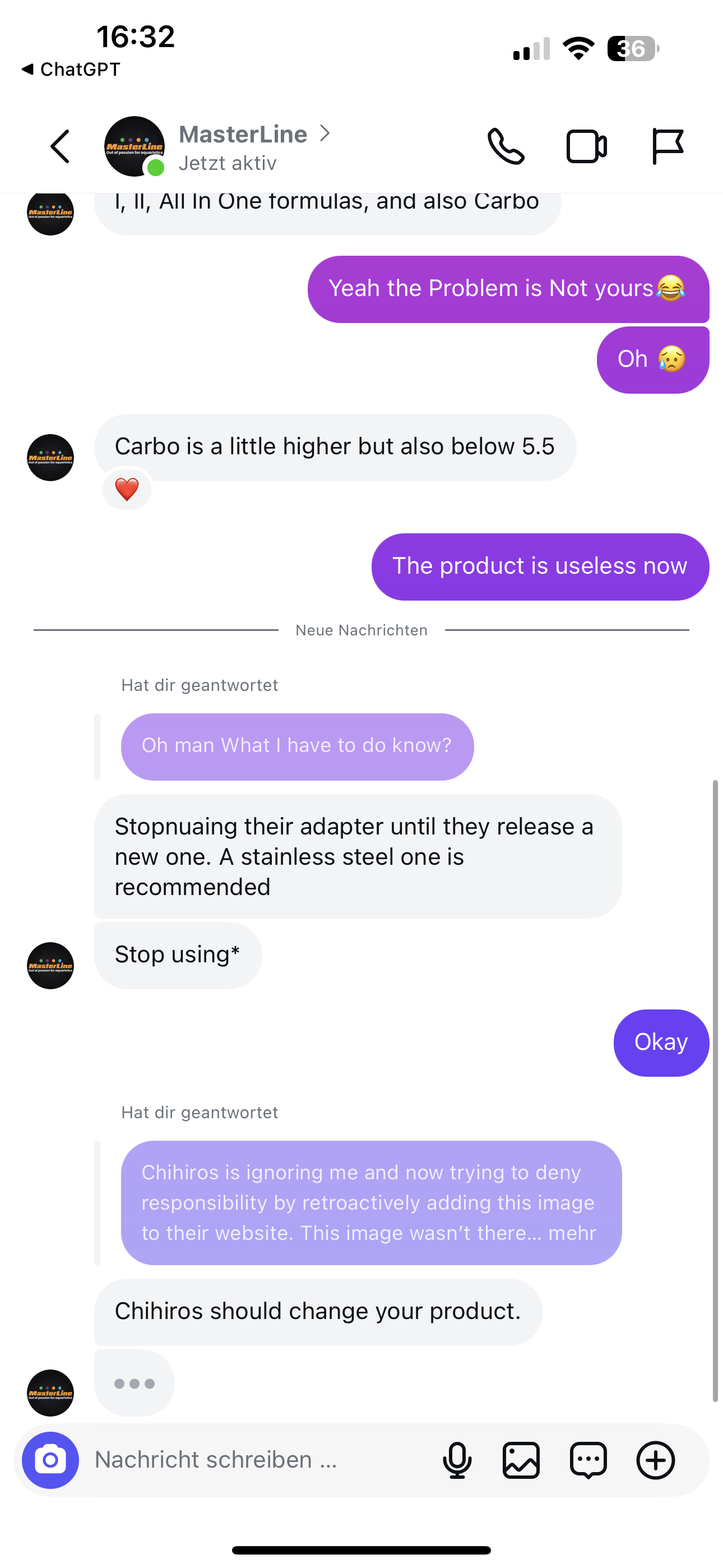This screenshot has height=1568, width=723.
Task: Start a voice call with MasterLine
Action: pos(506,146)
